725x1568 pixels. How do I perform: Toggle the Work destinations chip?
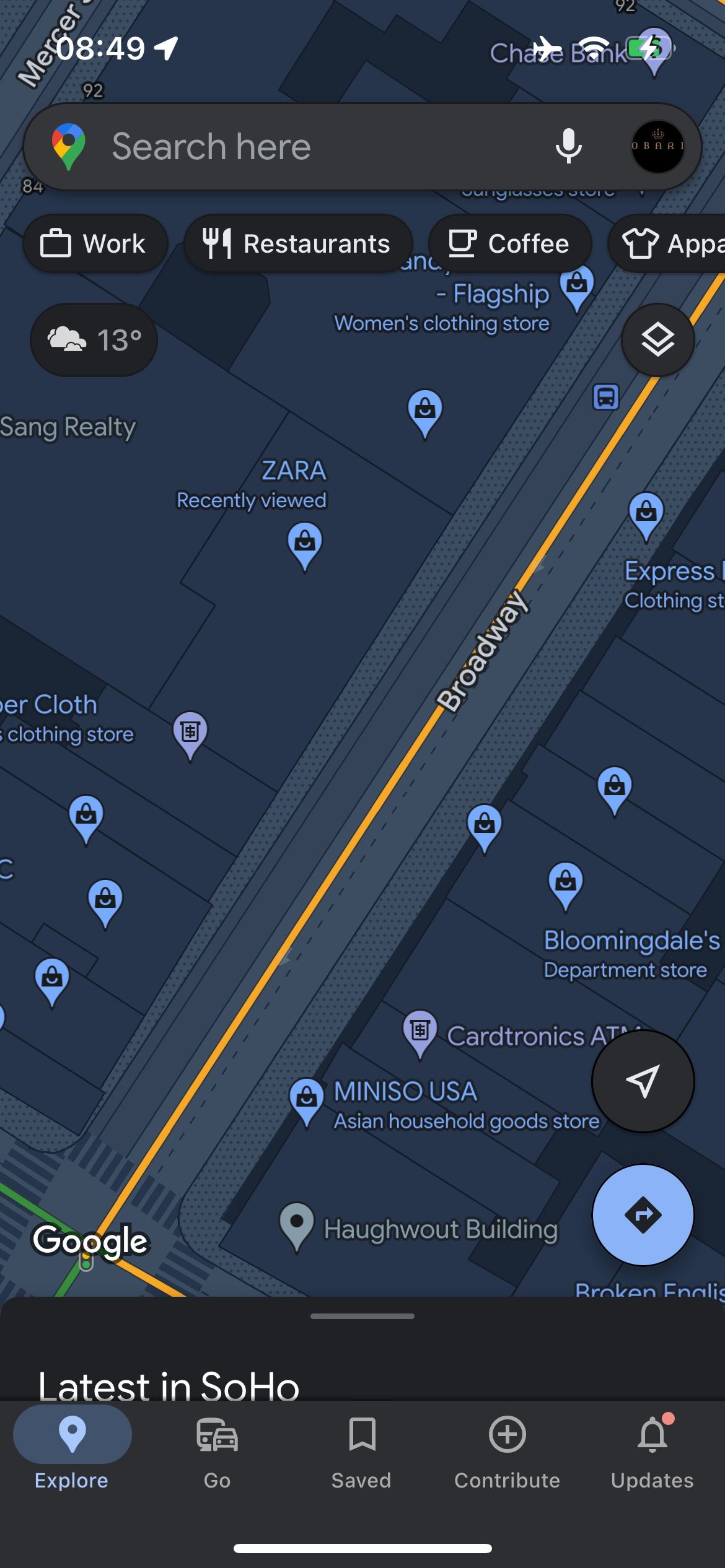95,243
